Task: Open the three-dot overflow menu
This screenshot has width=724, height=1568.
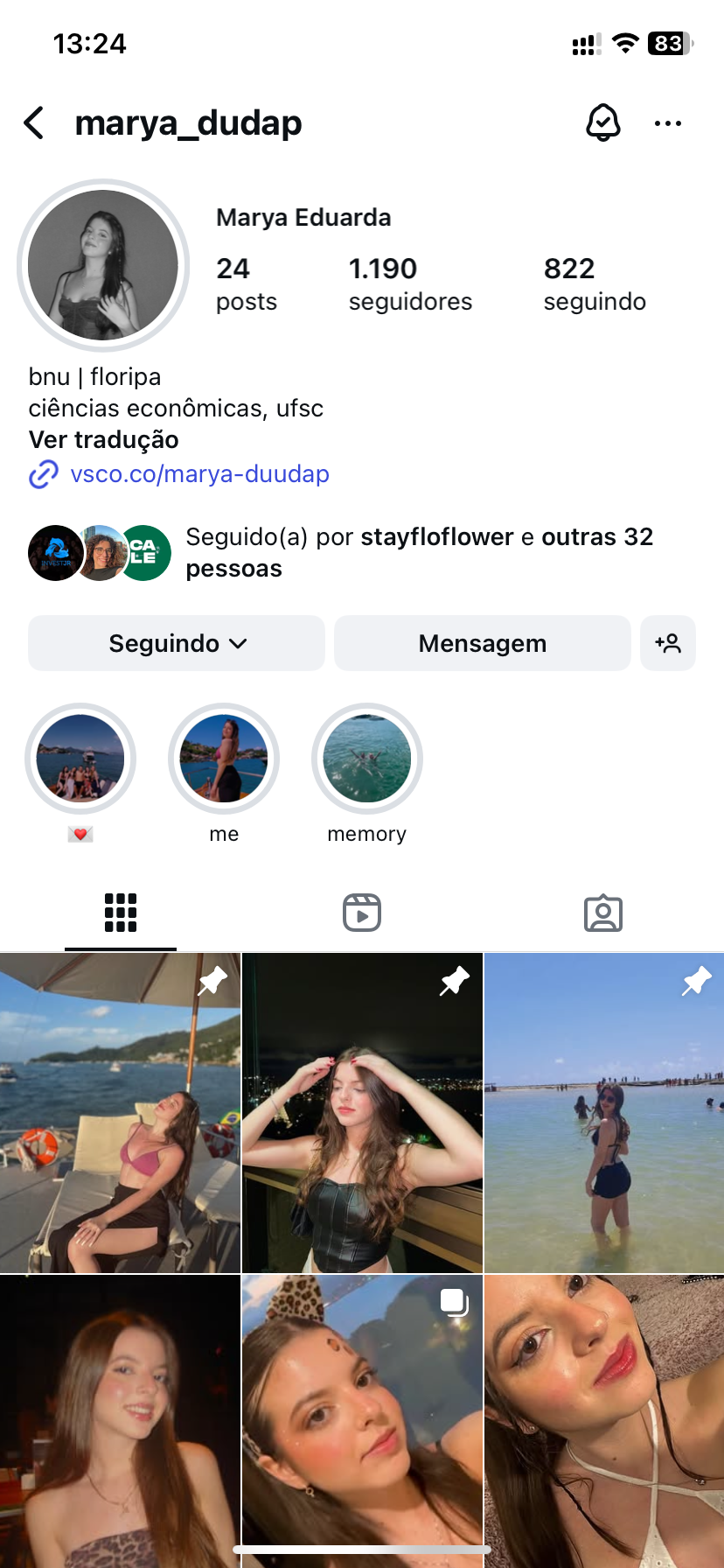Action: click(x=667, y=123)
